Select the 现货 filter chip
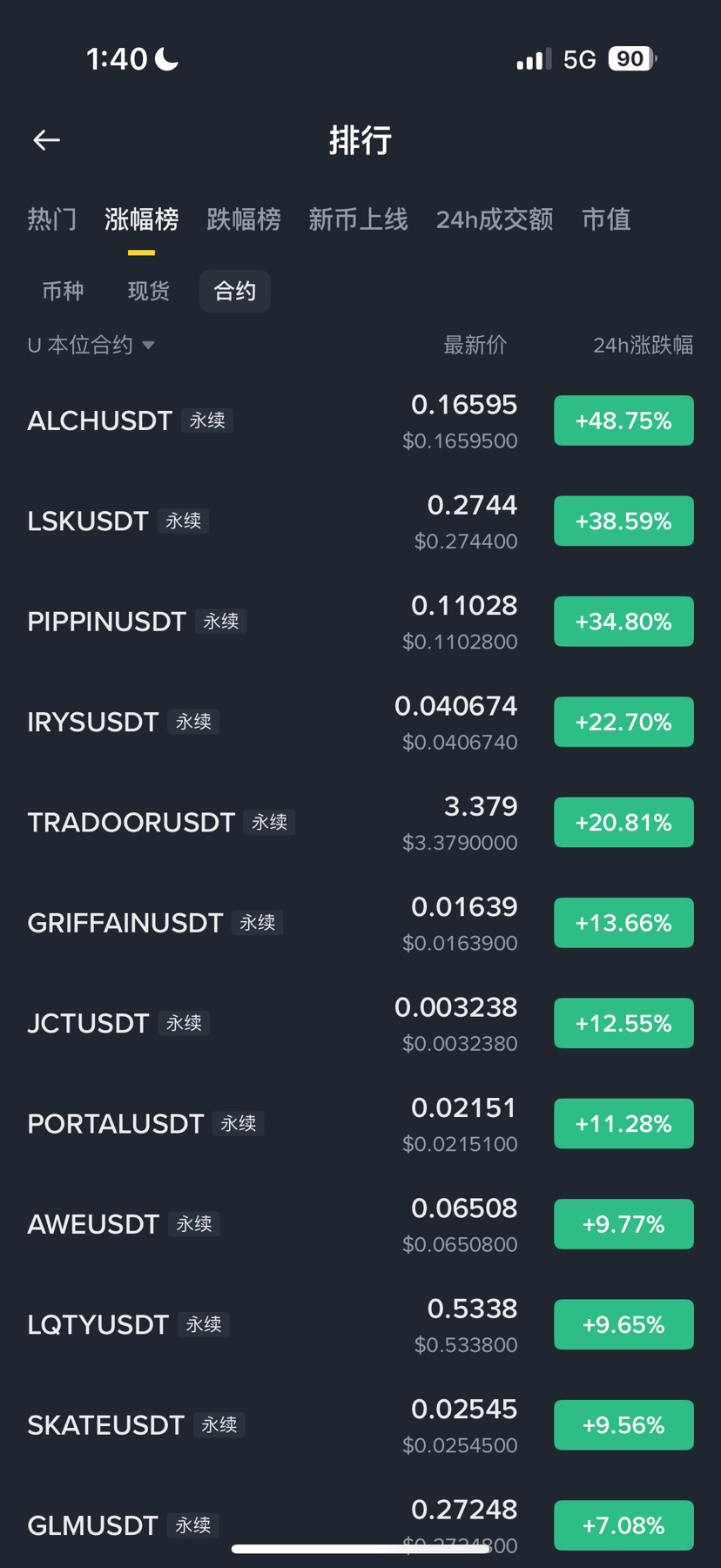Viewport: 721px width, 1568px height. (x=149, y=291)
